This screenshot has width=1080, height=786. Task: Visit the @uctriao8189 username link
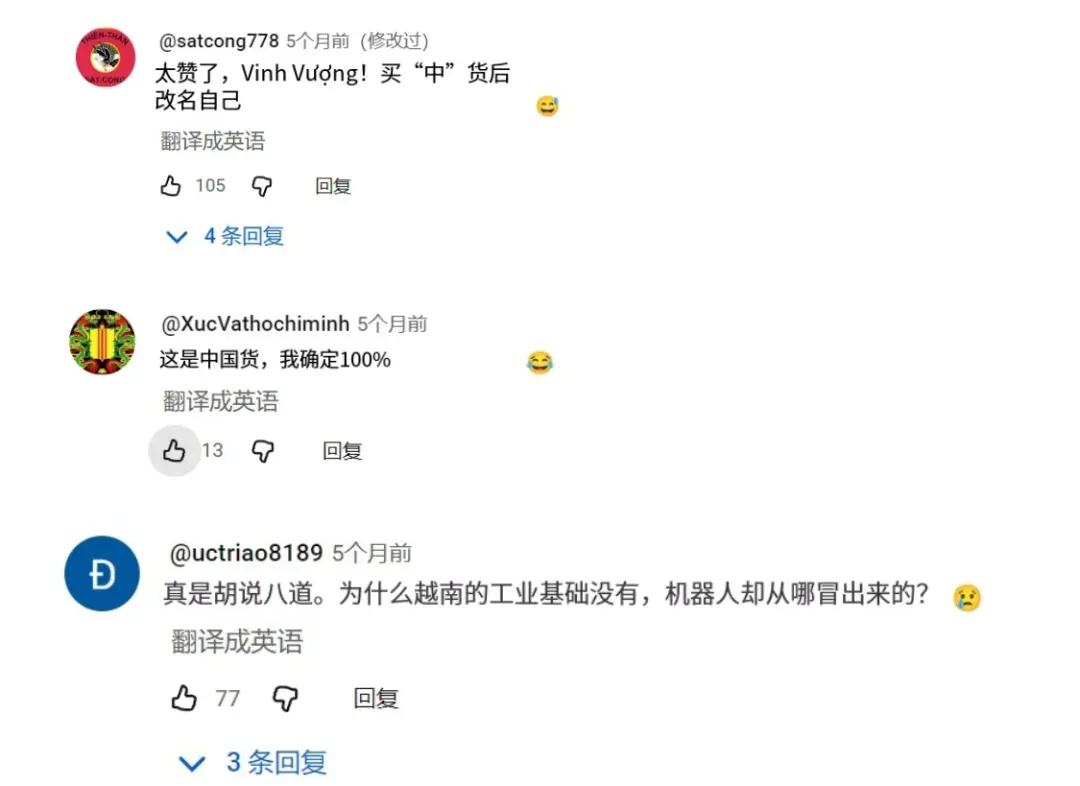pyautogui.click(x=246, y=553)
